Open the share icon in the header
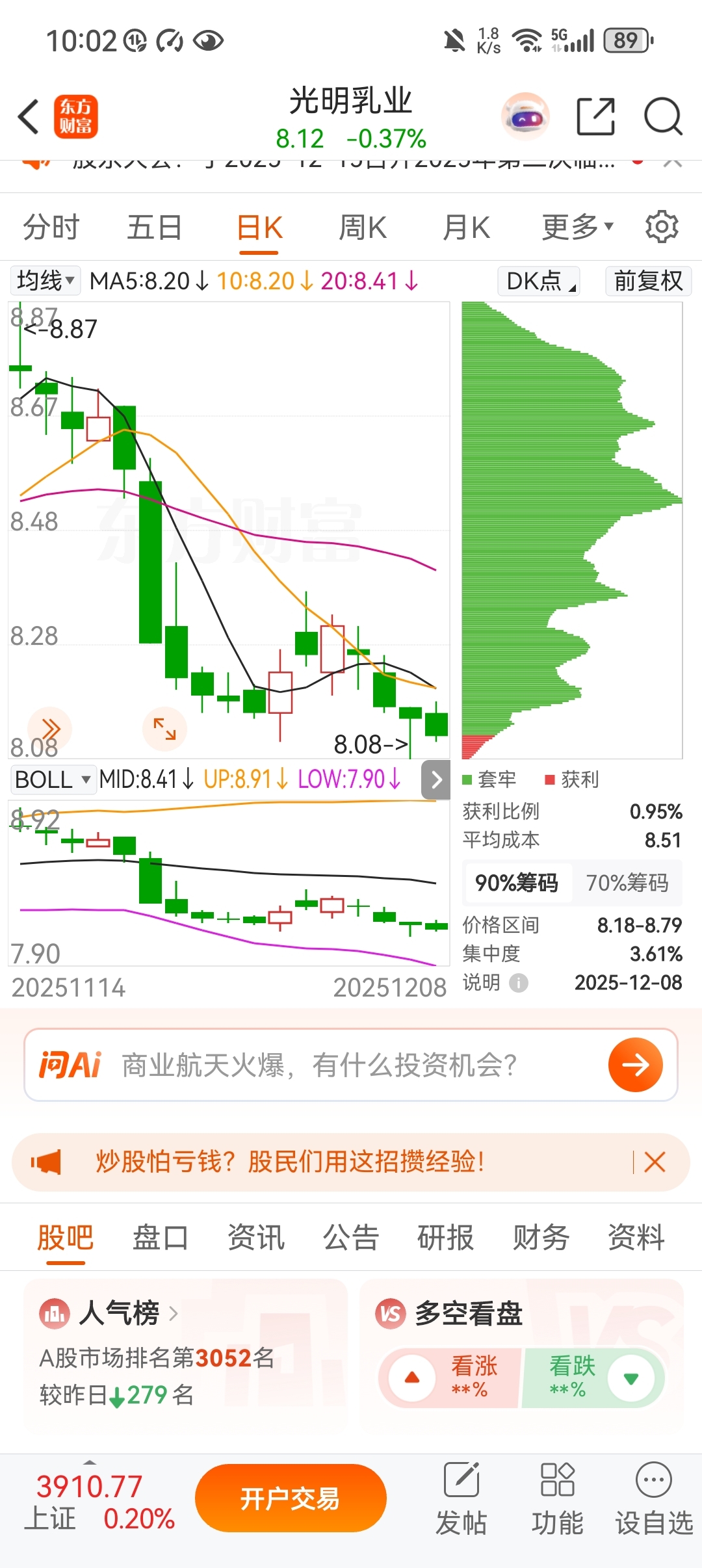Image resolution: width=702 pixels, height=1568 pixels. click(x=595, y=117)
